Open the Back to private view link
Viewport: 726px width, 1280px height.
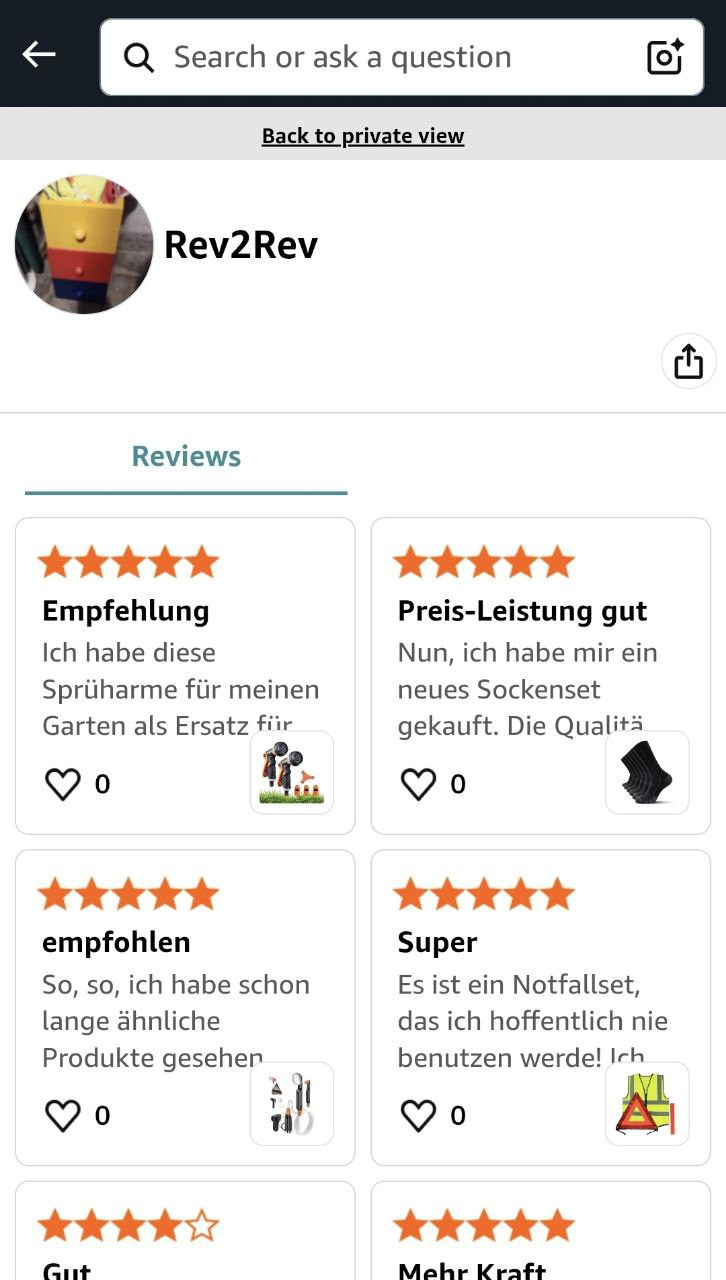click(363, 136)
